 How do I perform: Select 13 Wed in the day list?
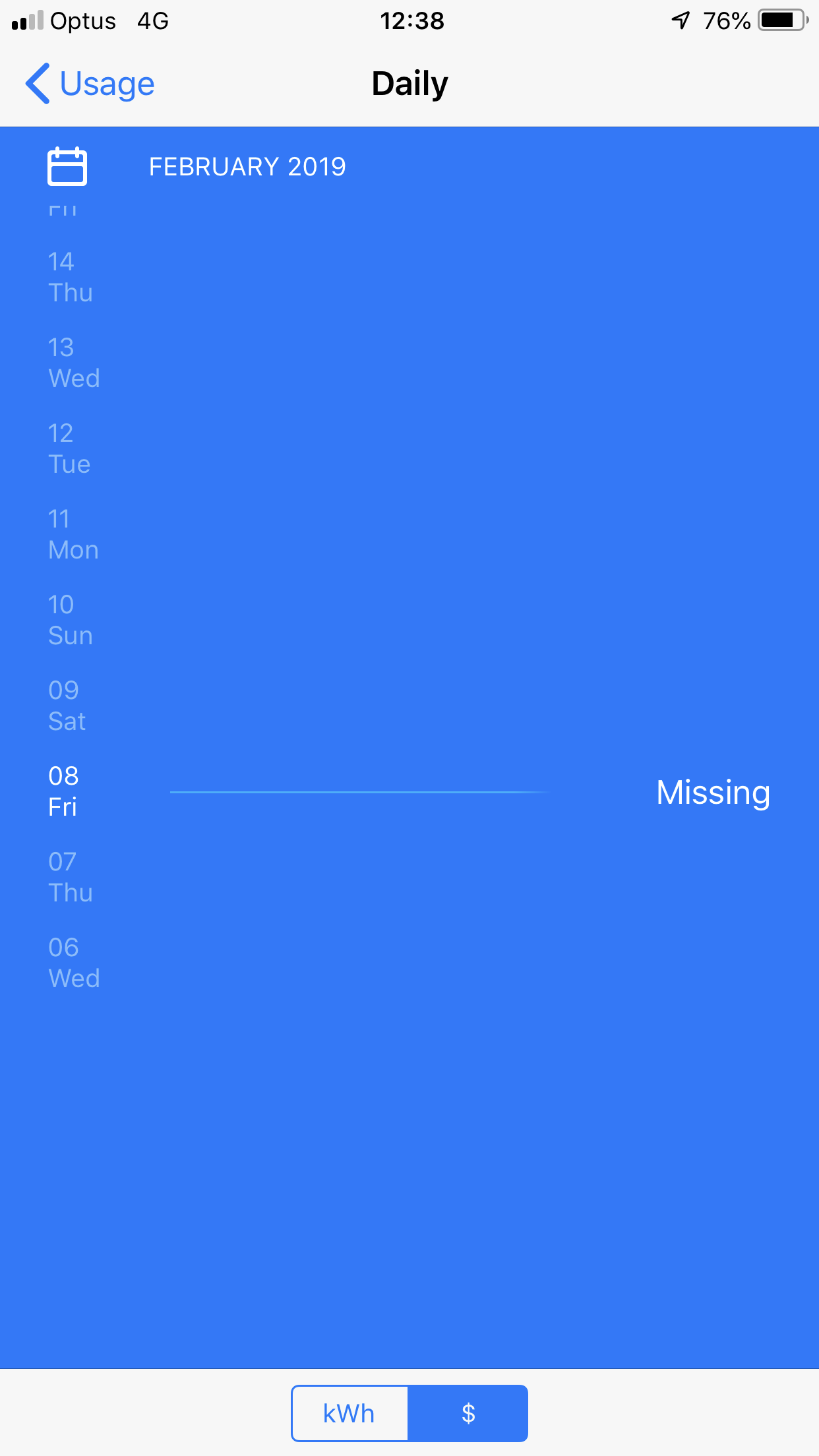74,363
